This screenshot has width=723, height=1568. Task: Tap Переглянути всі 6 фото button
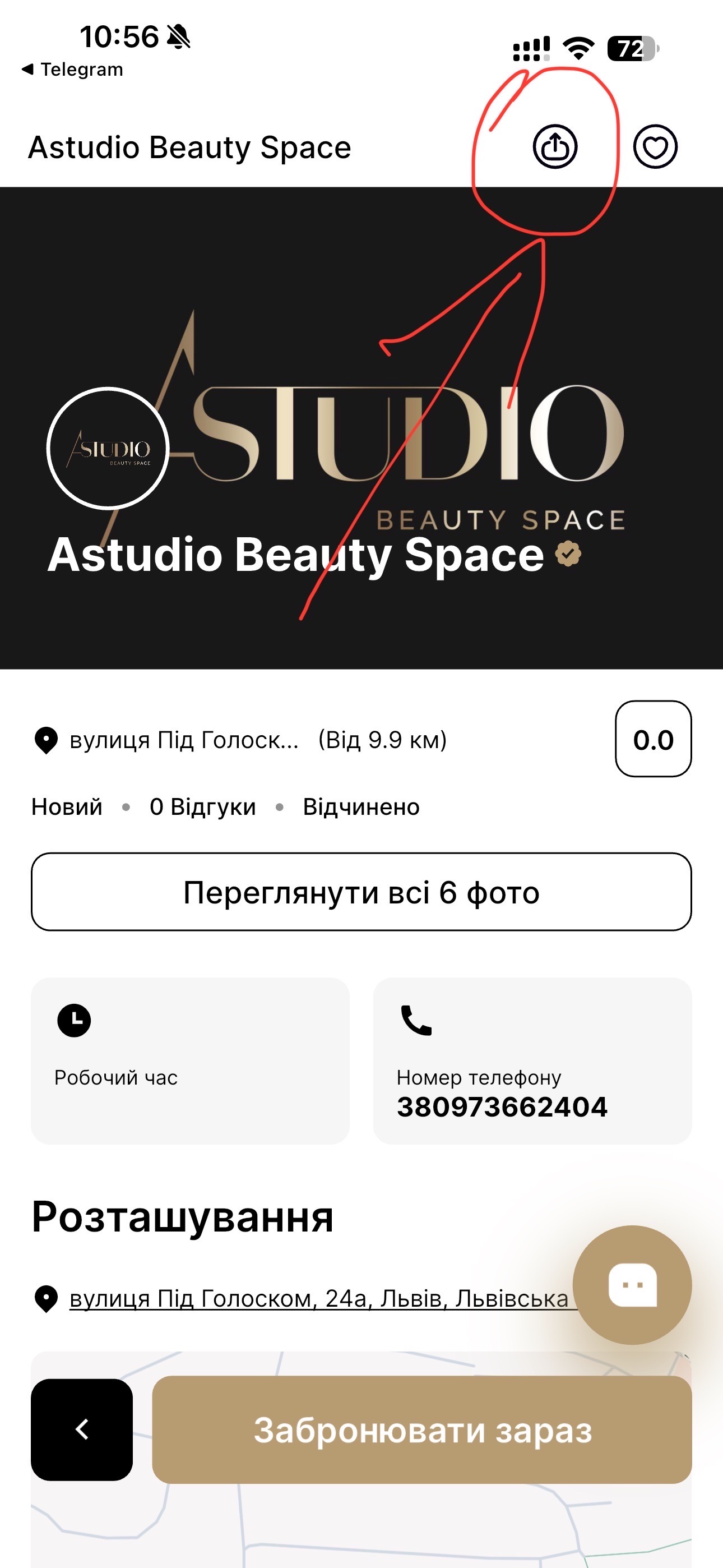[x=361, y=892]
